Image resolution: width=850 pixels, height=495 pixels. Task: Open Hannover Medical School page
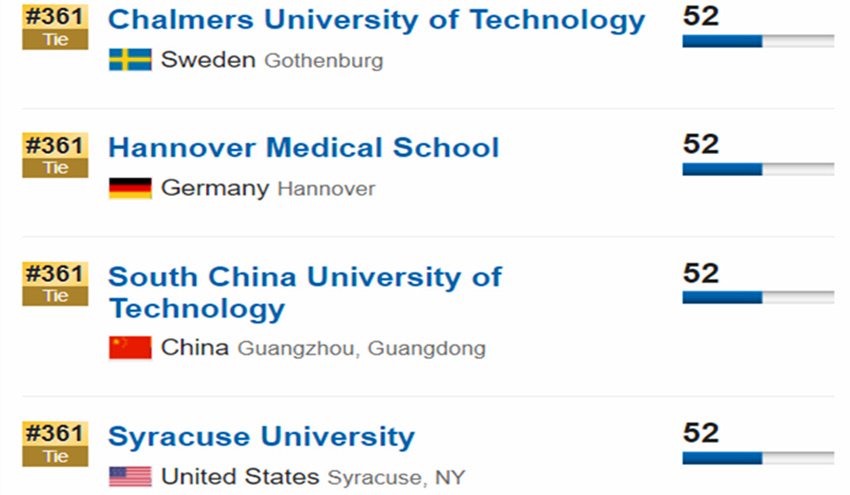(303, 148)
